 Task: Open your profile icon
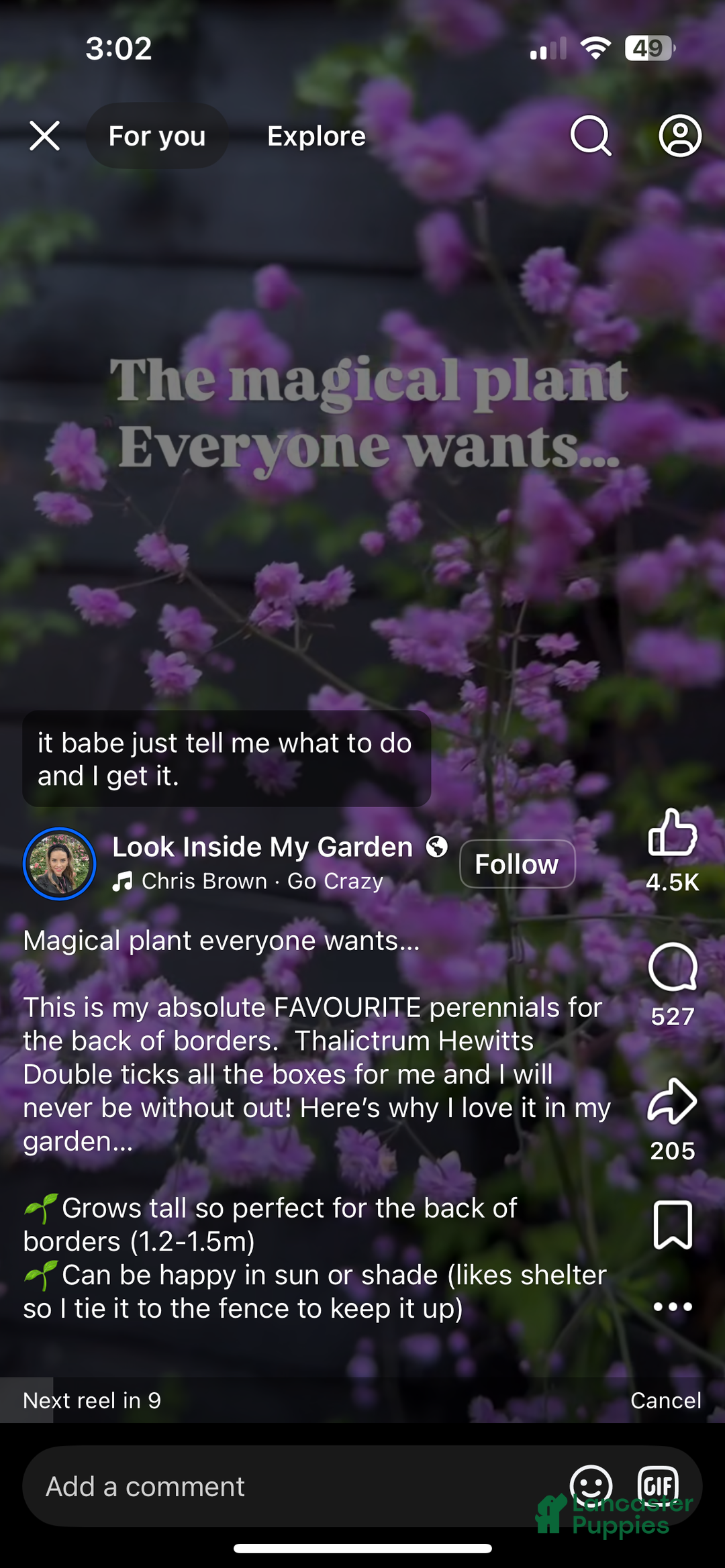(x=680, y=136)
